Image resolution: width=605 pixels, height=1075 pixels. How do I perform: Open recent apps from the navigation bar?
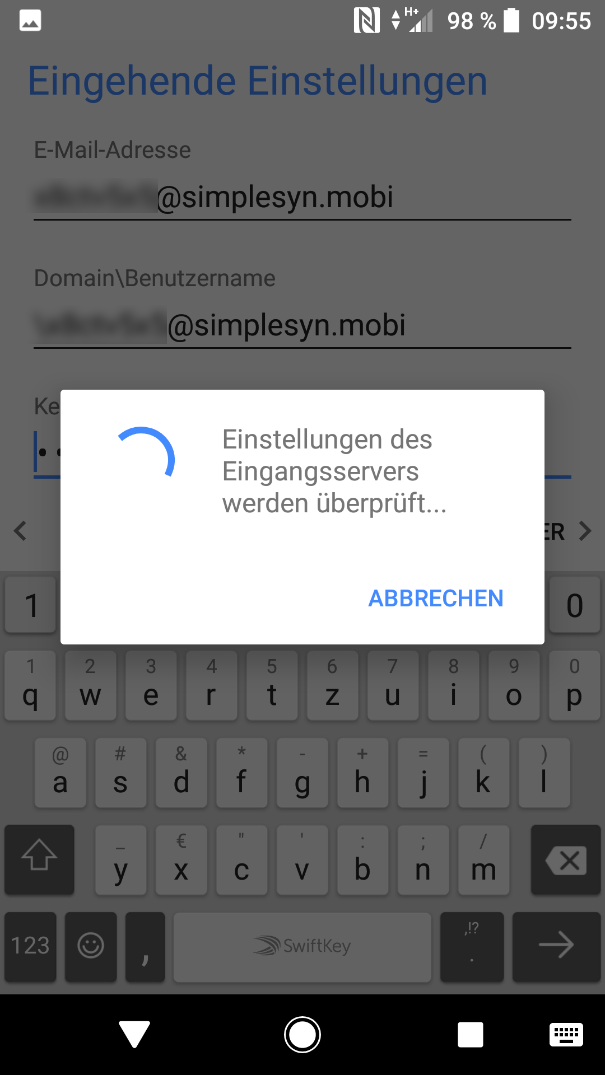click(469, 1034)
